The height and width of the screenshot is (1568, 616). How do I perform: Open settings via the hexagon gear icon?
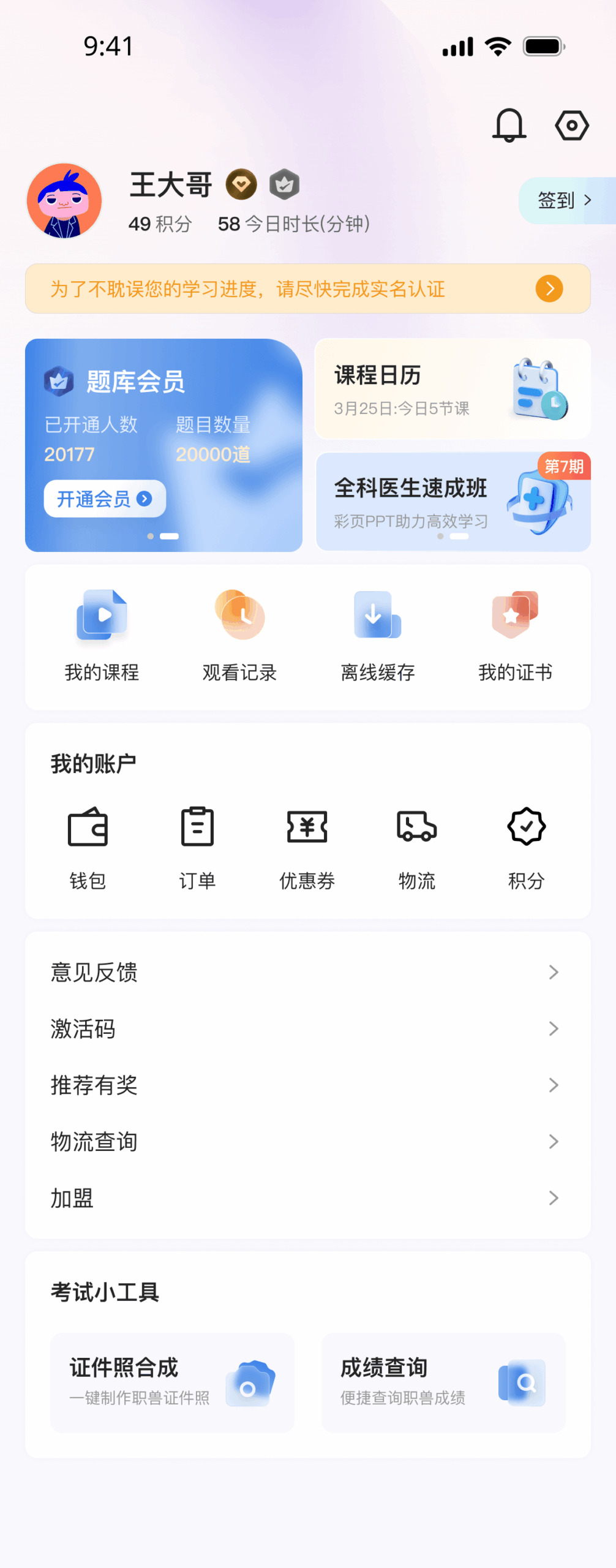coord(571,126)
